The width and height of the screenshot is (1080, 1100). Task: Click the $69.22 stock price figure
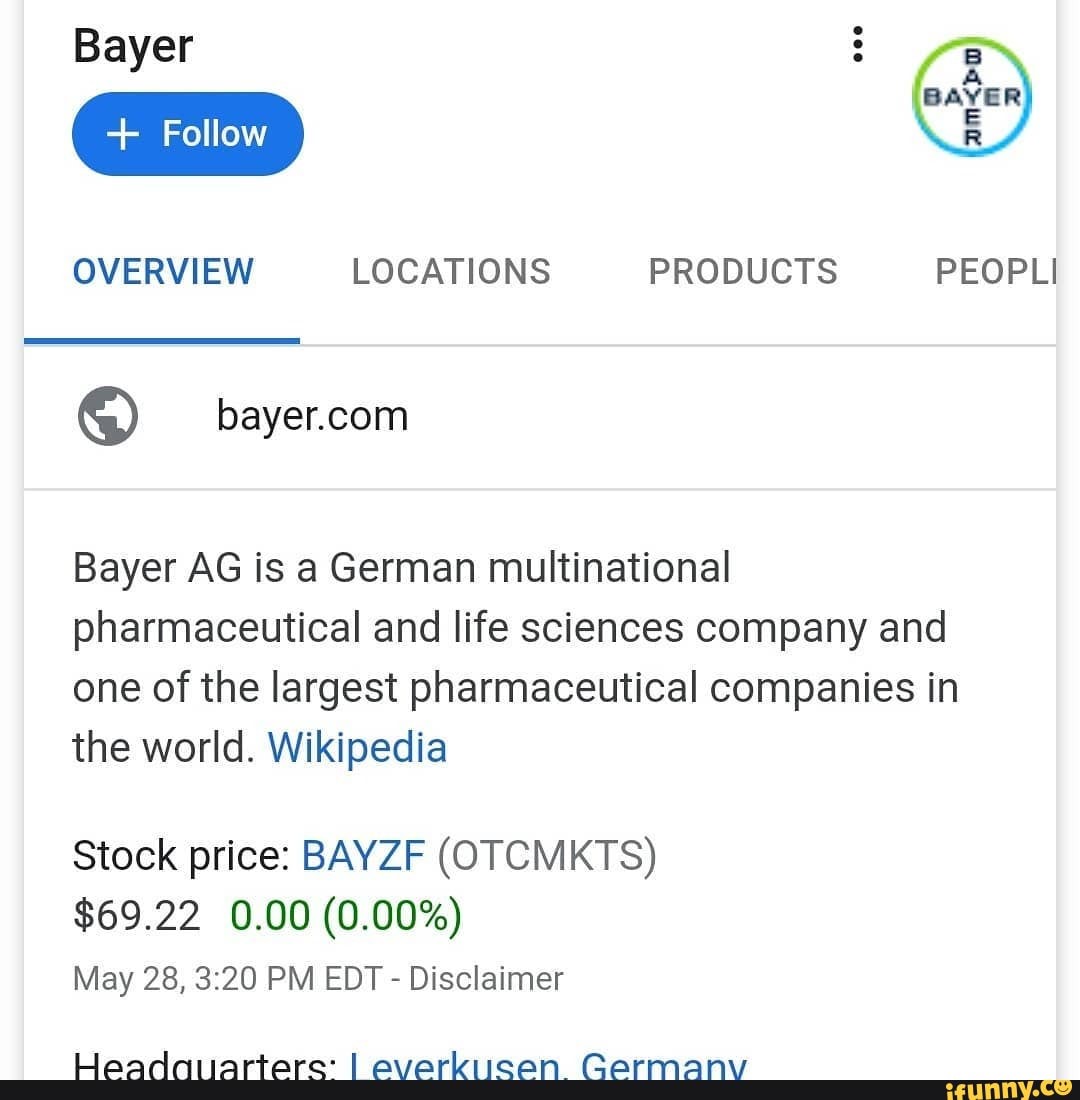tap(137, 914)
